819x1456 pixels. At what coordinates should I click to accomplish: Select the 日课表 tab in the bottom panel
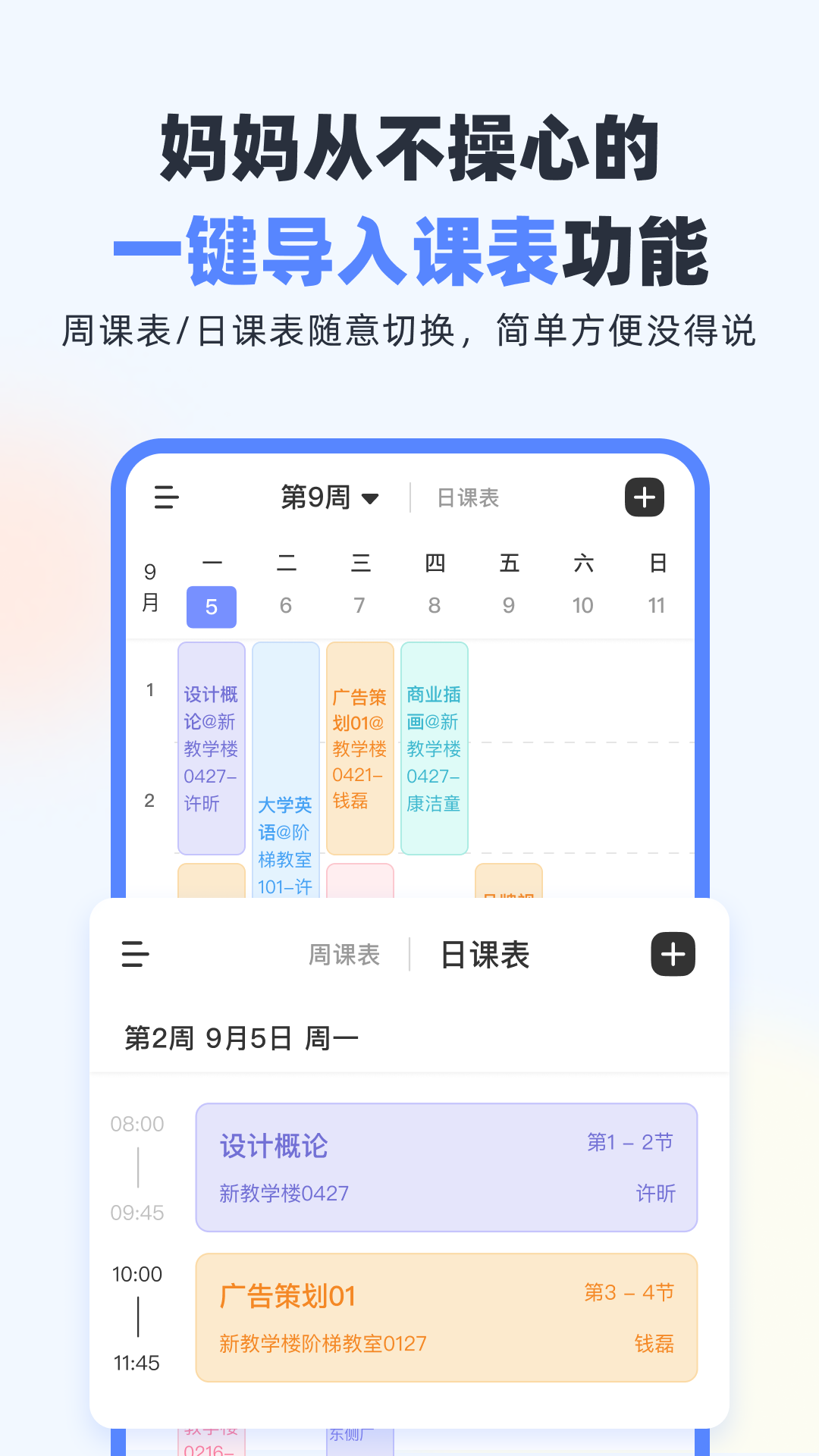483,954
